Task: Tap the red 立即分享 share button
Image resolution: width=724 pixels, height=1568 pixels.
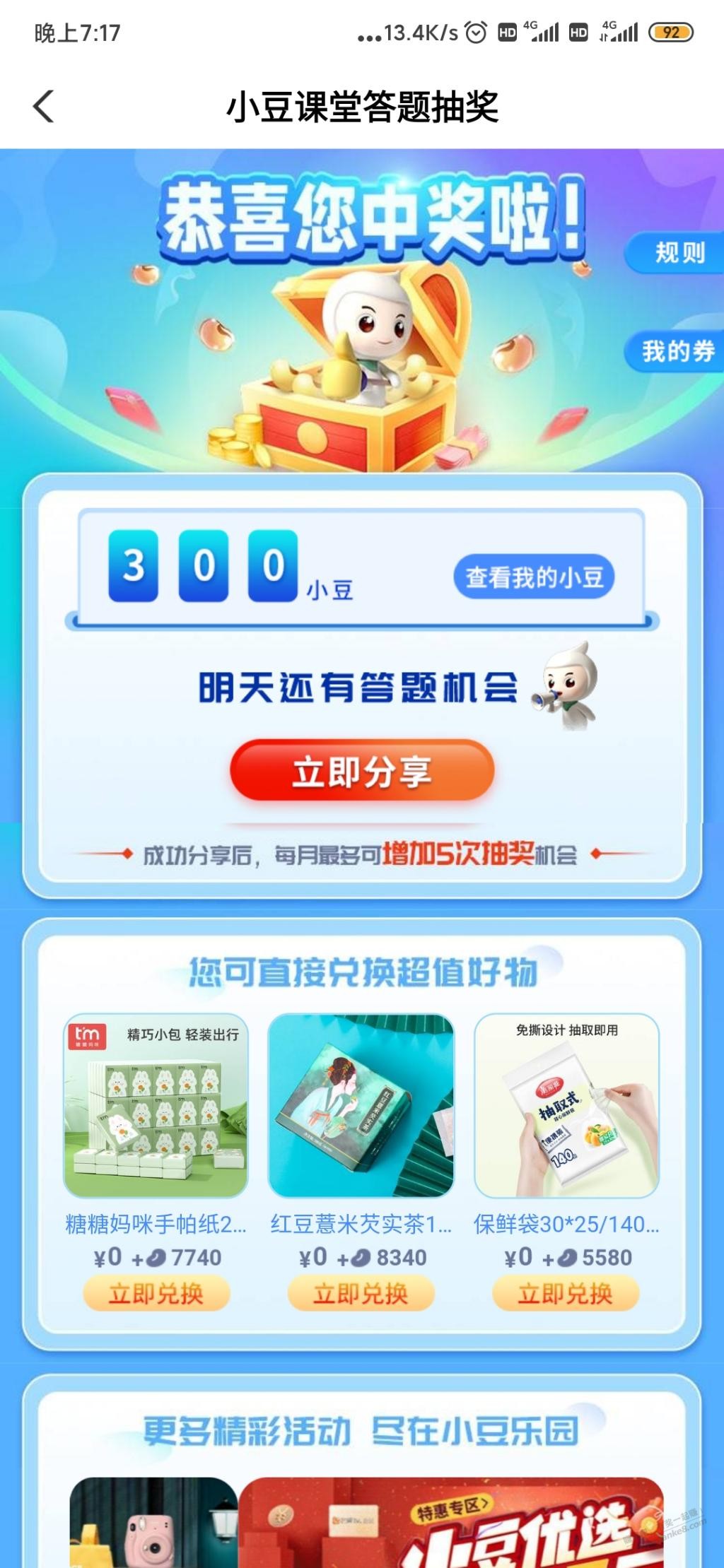Action: (362, 772)
